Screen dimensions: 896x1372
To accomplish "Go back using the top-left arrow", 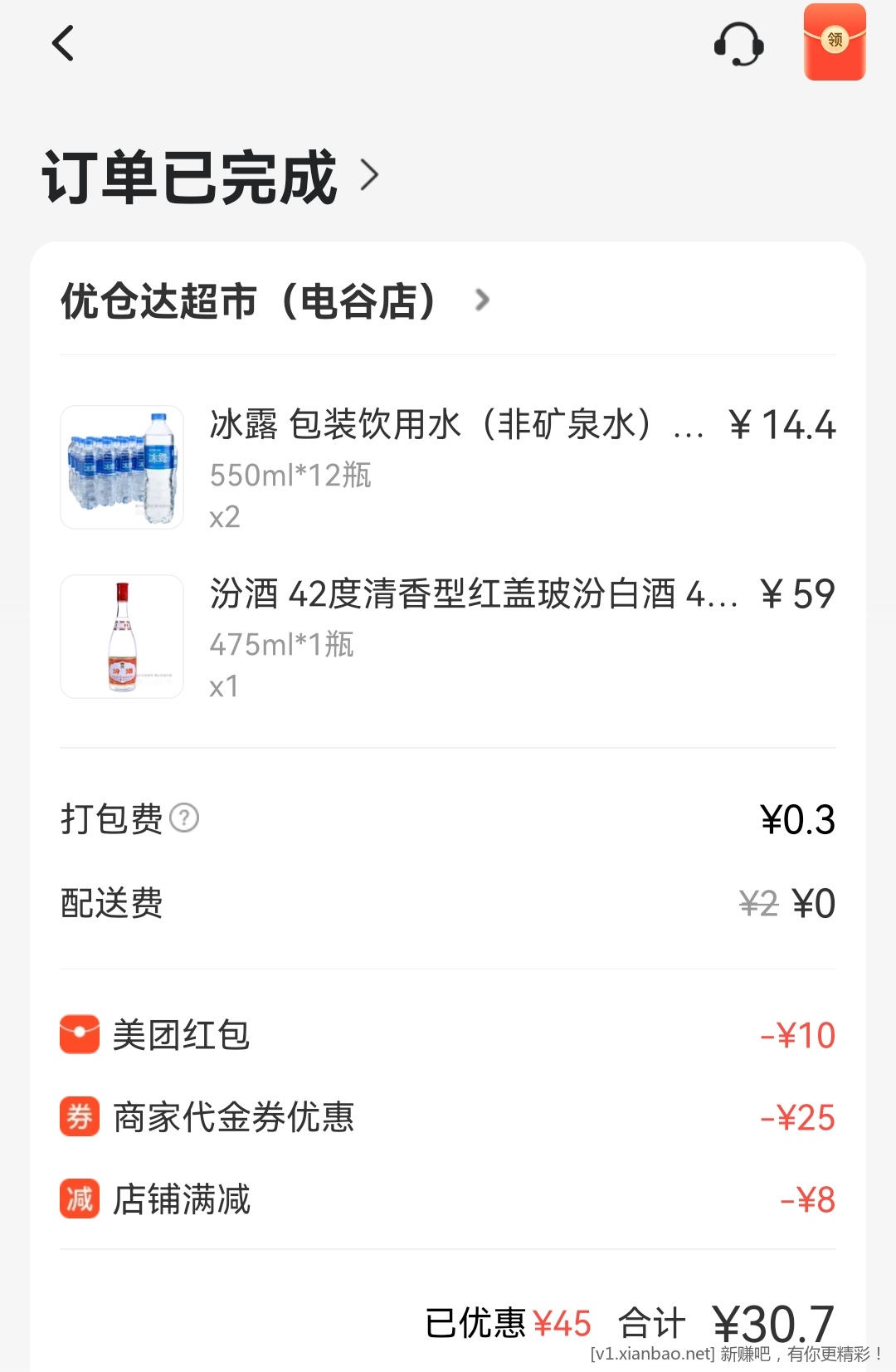I will coord(63,43).
